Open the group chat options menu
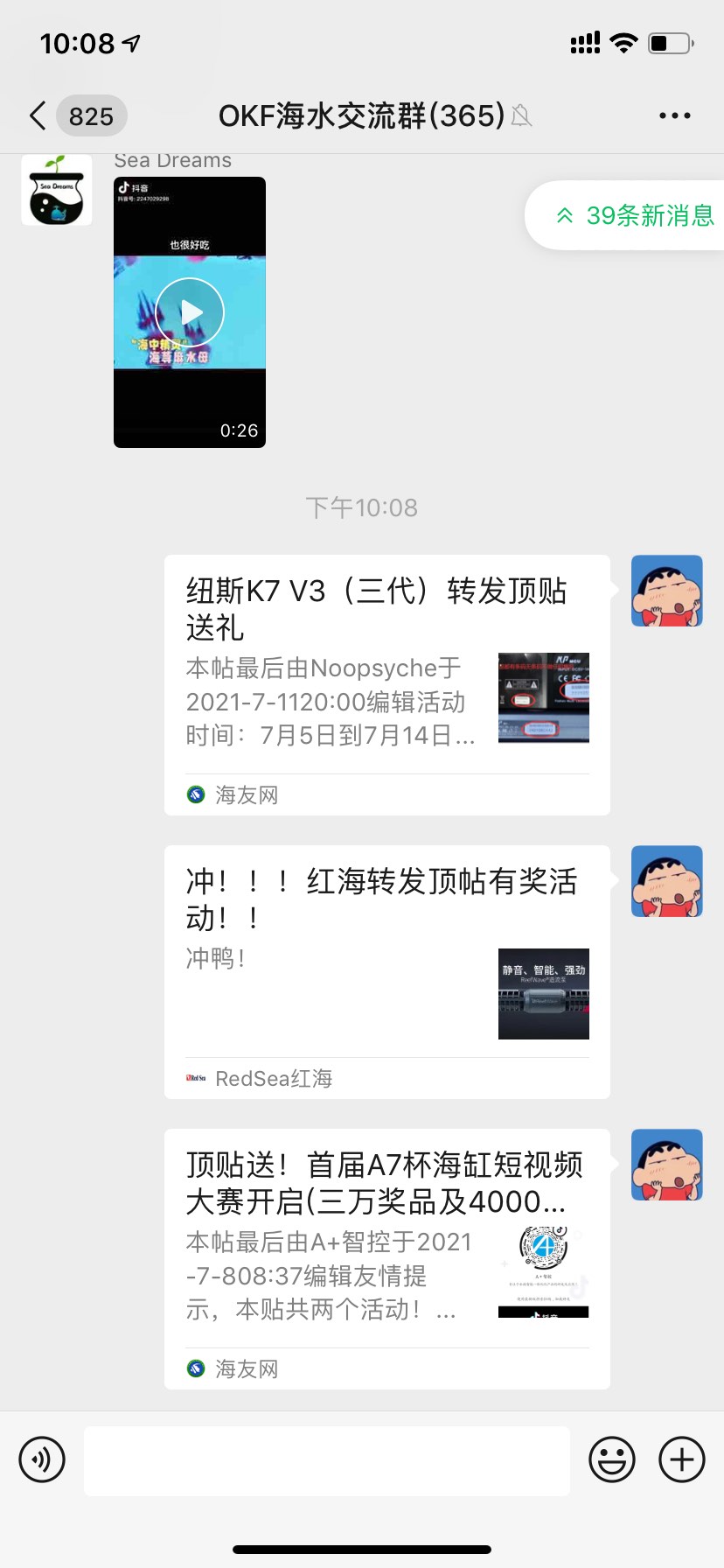Image resolution: width=724 pixels, height=1568 pixels. pyautogui.click(x=674, y=115)
